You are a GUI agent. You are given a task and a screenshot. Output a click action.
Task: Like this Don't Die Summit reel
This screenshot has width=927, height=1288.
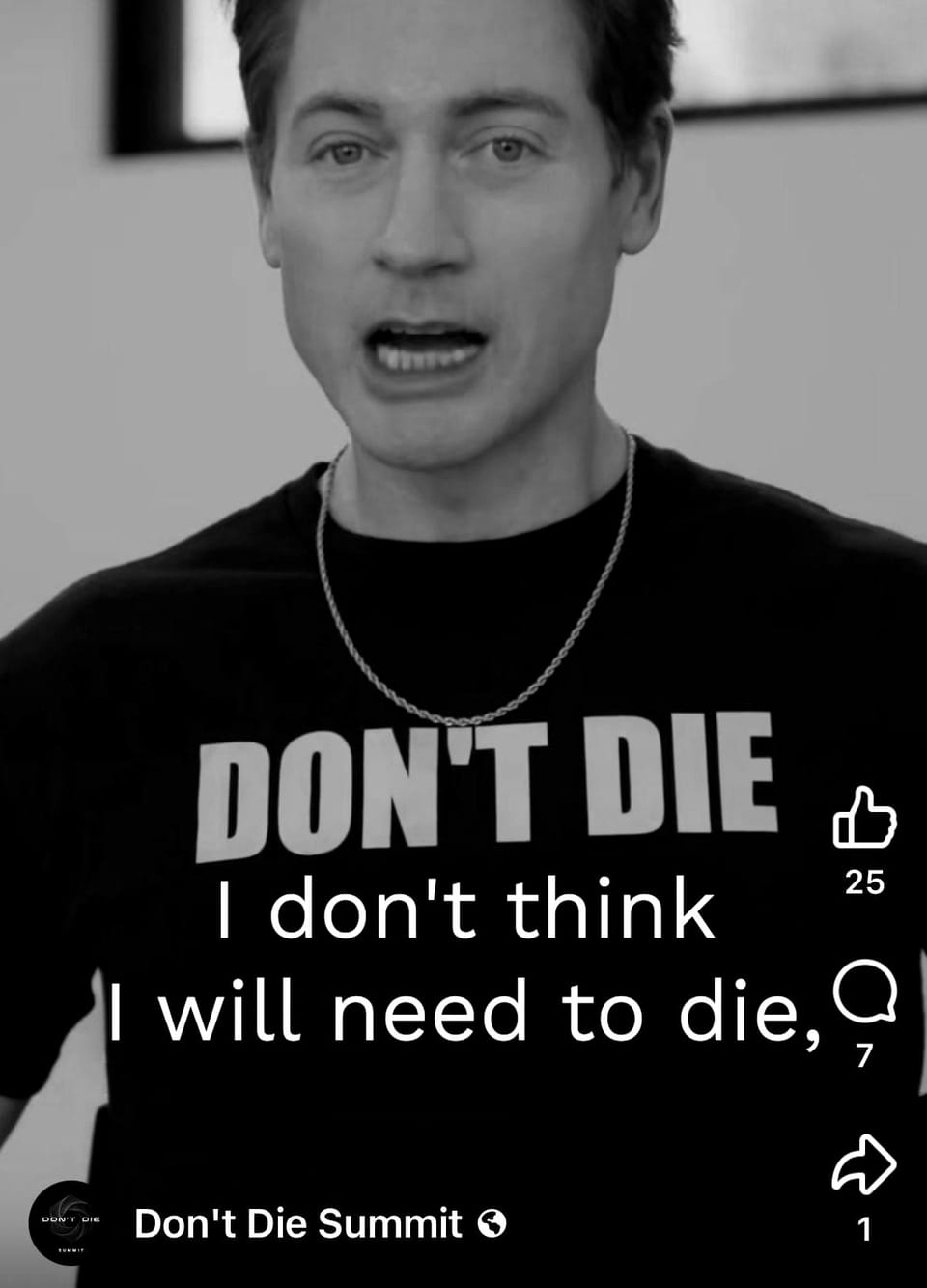point(864,818)
